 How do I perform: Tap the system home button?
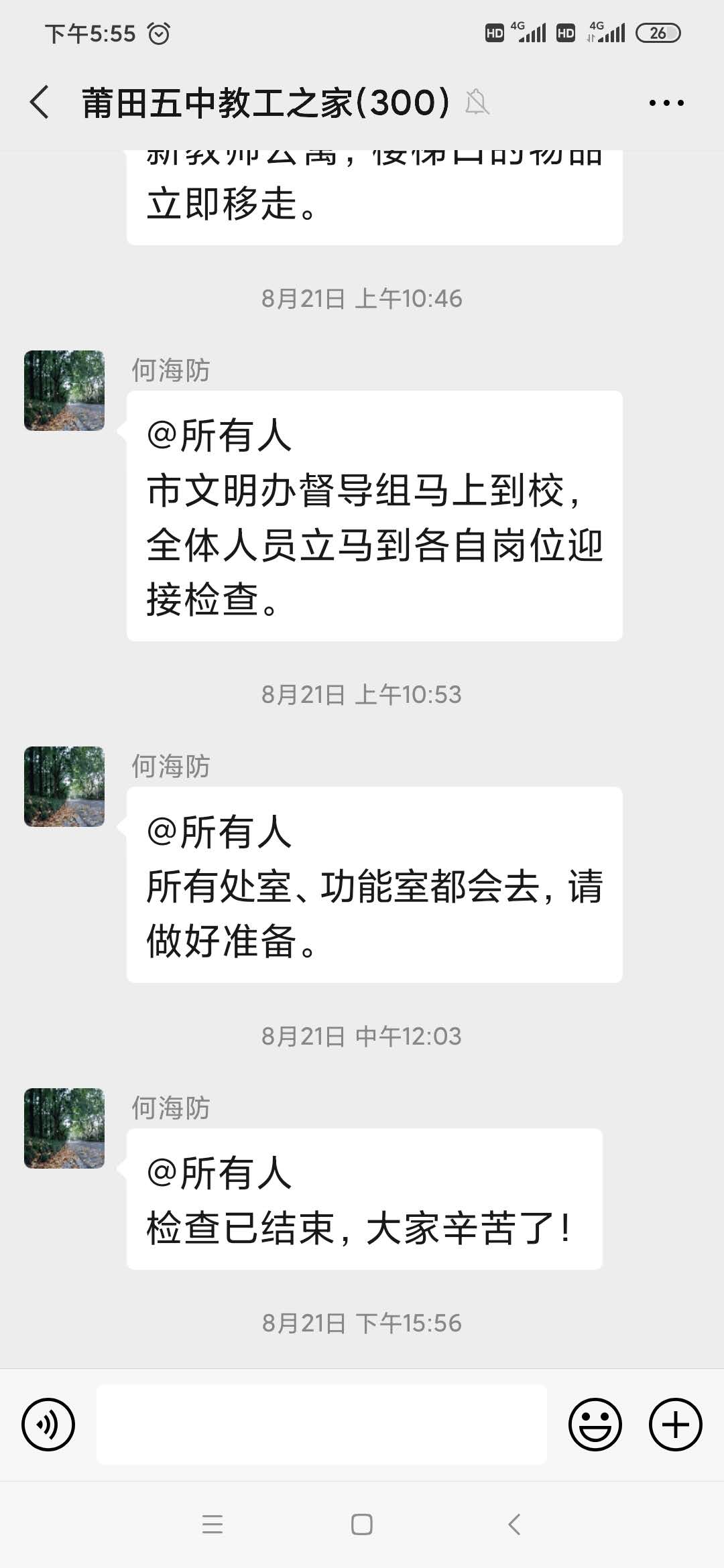point(362,1524)
